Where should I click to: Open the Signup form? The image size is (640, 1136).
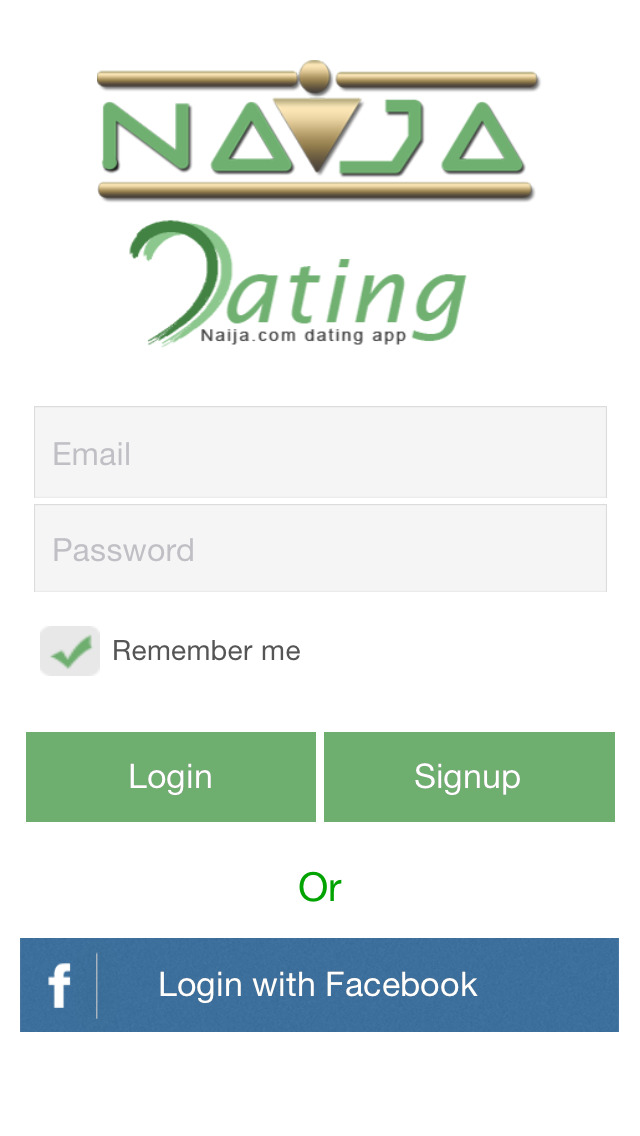click(469, 777)
